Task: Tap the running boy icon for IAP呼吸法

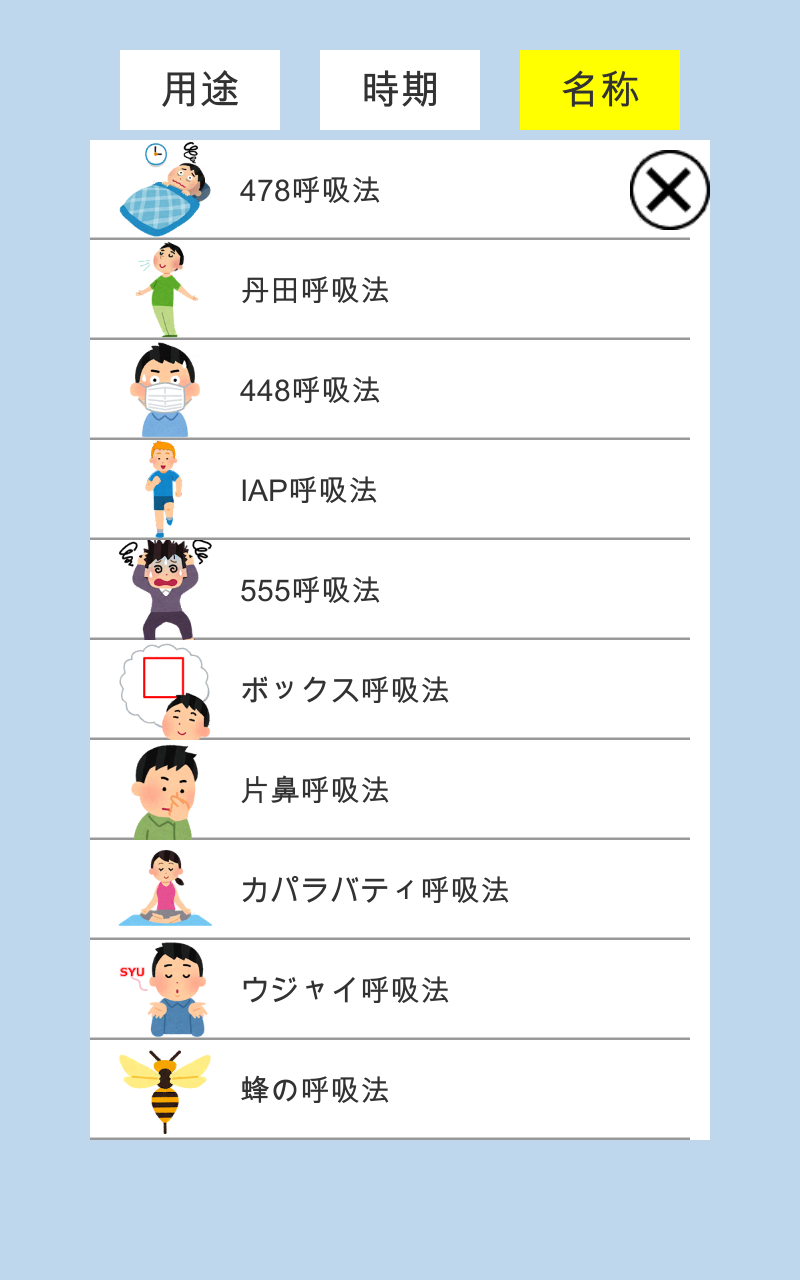Action: [x=163, y=487]
